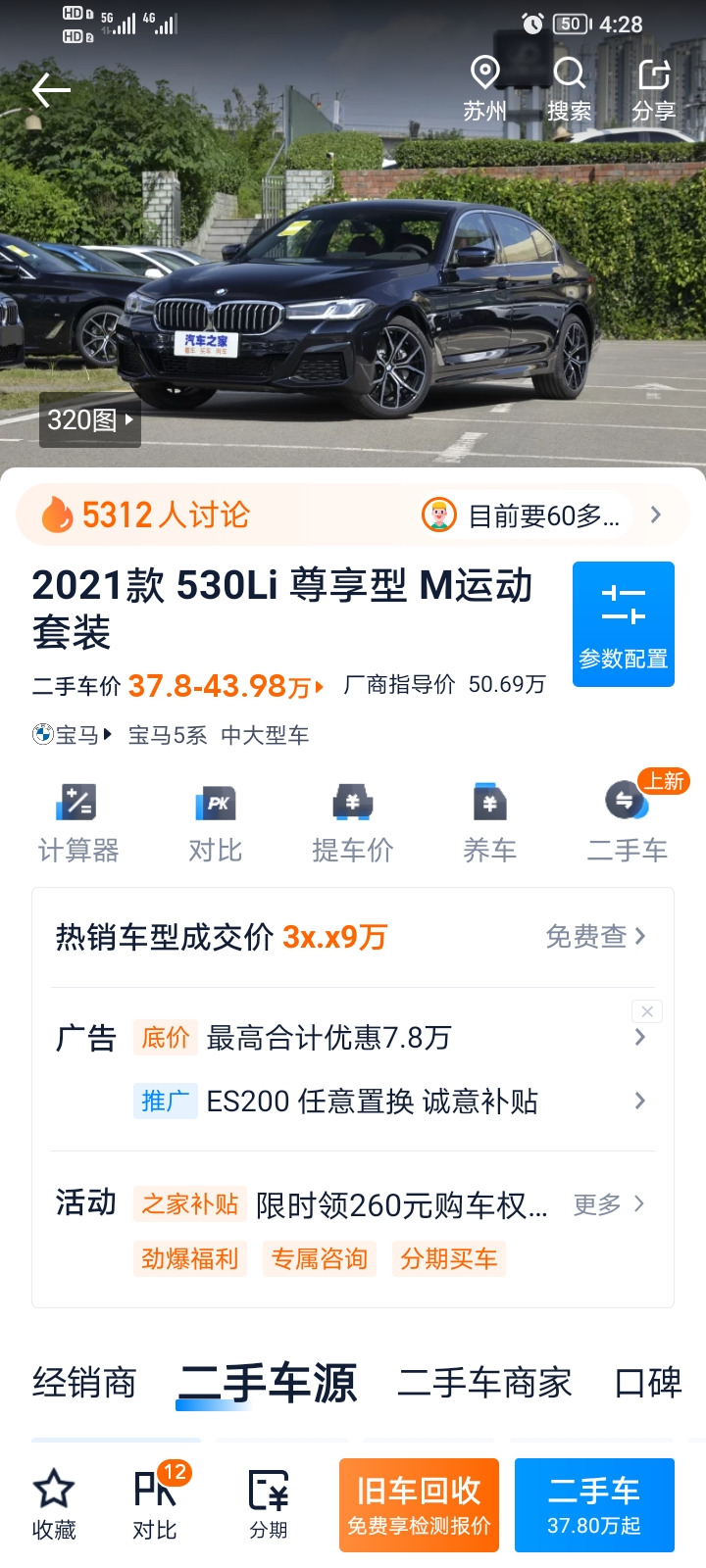
Task: Share this car via 分享
Action: tap(654, 89)
